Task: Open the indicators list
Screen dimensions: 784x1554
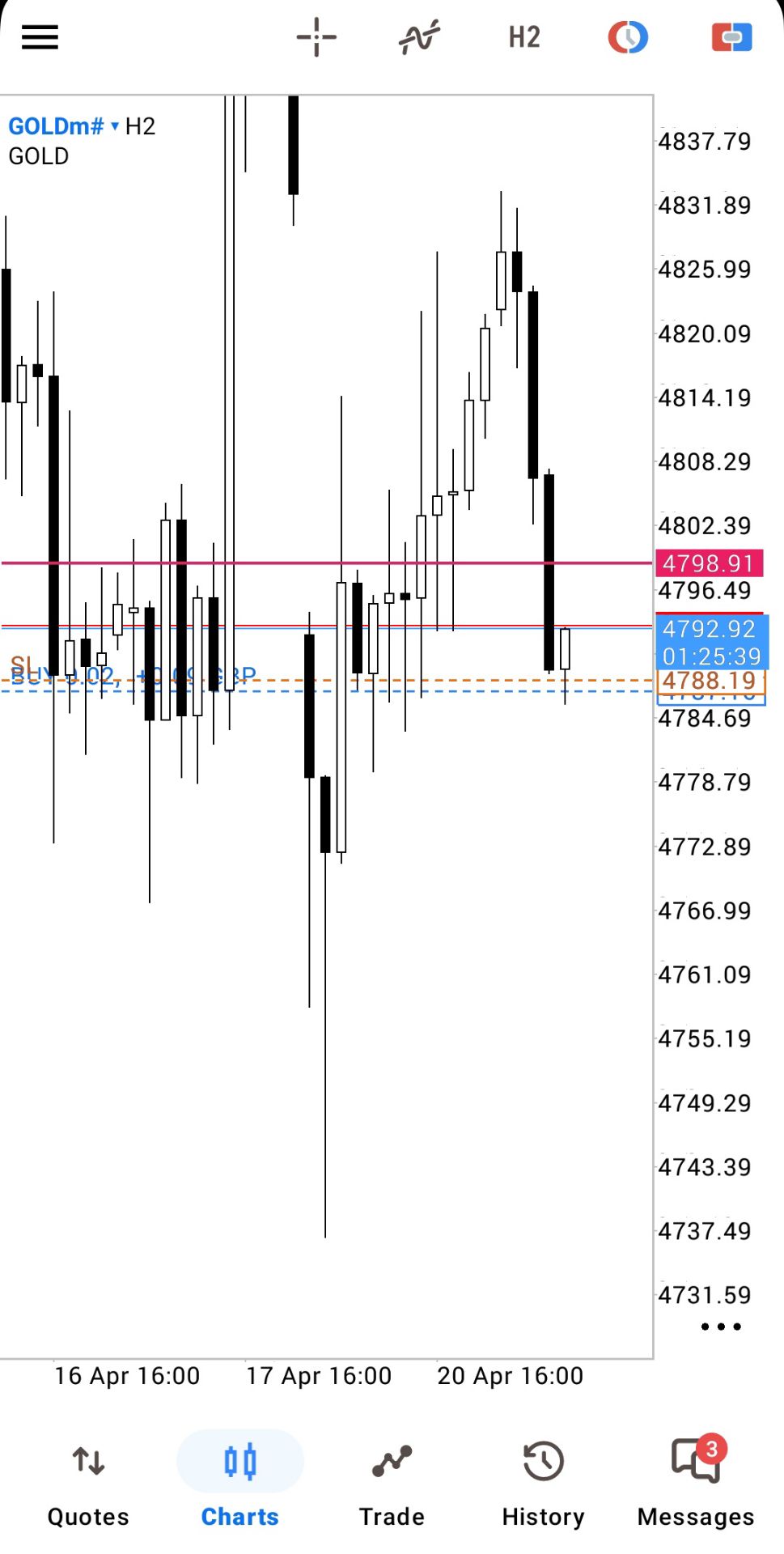Action: pyautogui.click(x=419, y=37)
